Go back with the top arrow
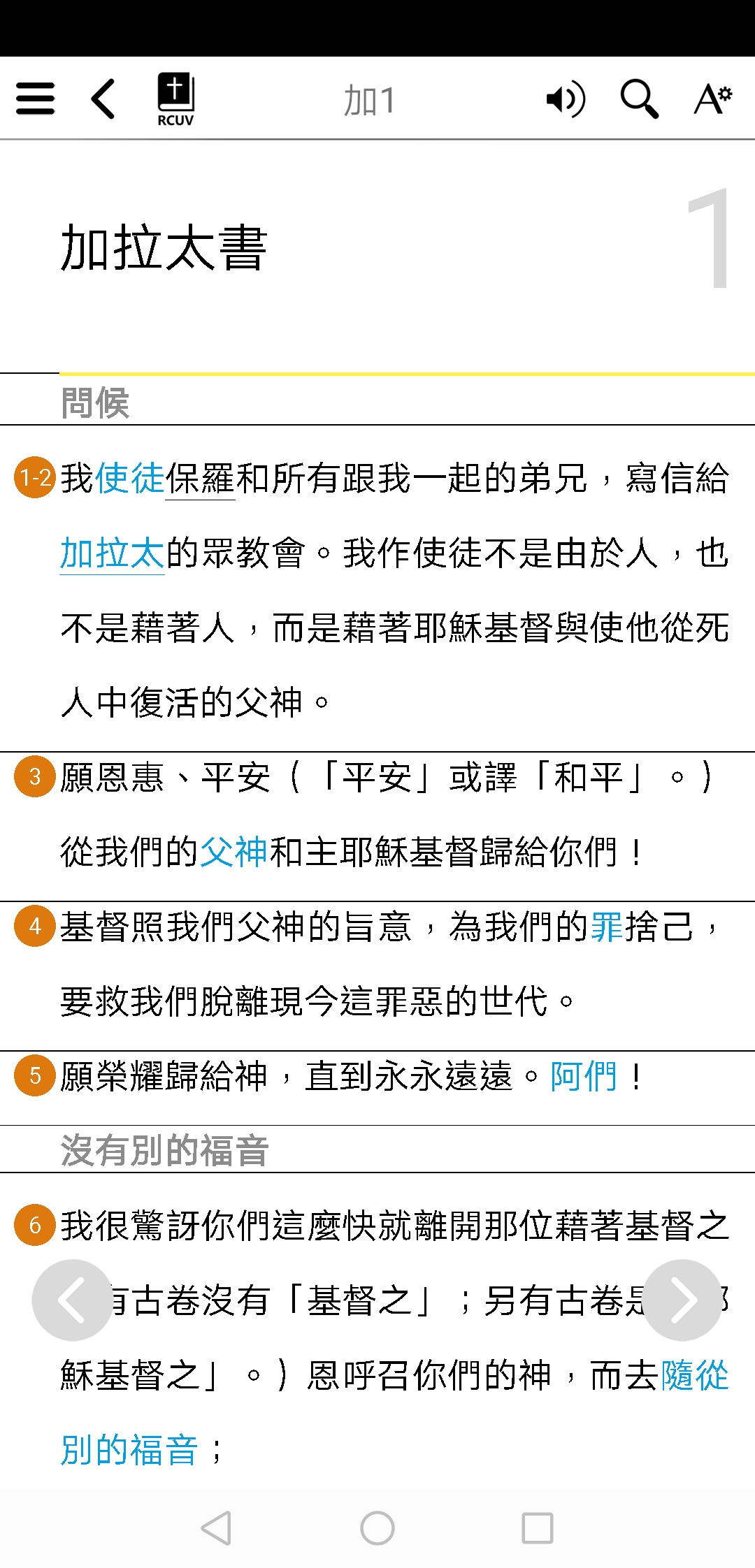 (103, 99)
